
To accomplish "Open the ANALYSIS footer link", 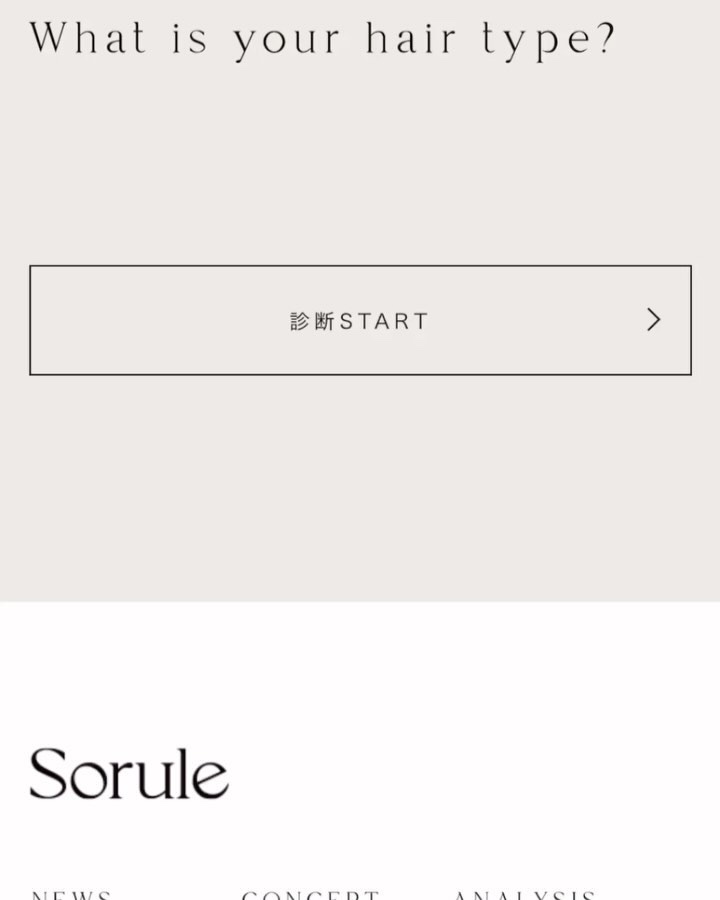I will (x=524, y=895).
